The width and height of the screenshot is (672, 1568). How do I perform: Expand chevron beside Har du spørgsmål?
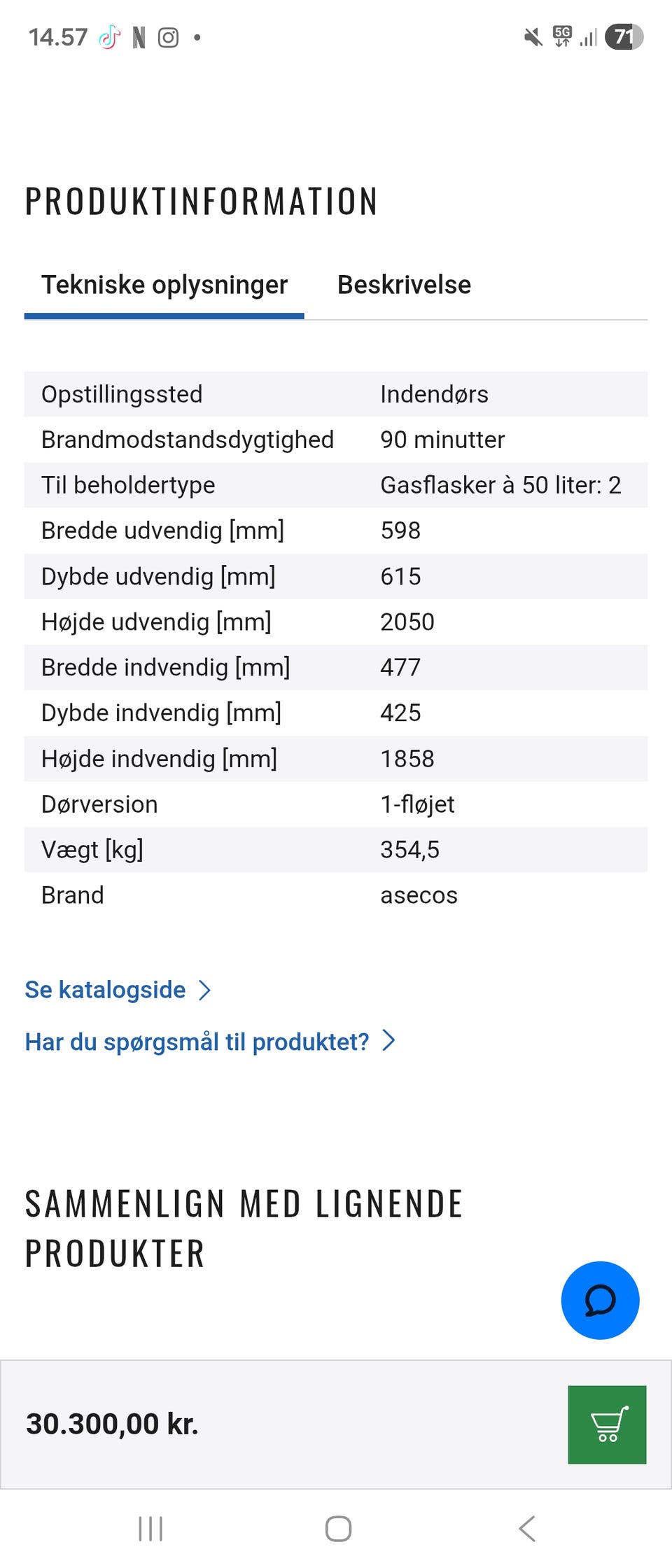(x=390, y=1042)
